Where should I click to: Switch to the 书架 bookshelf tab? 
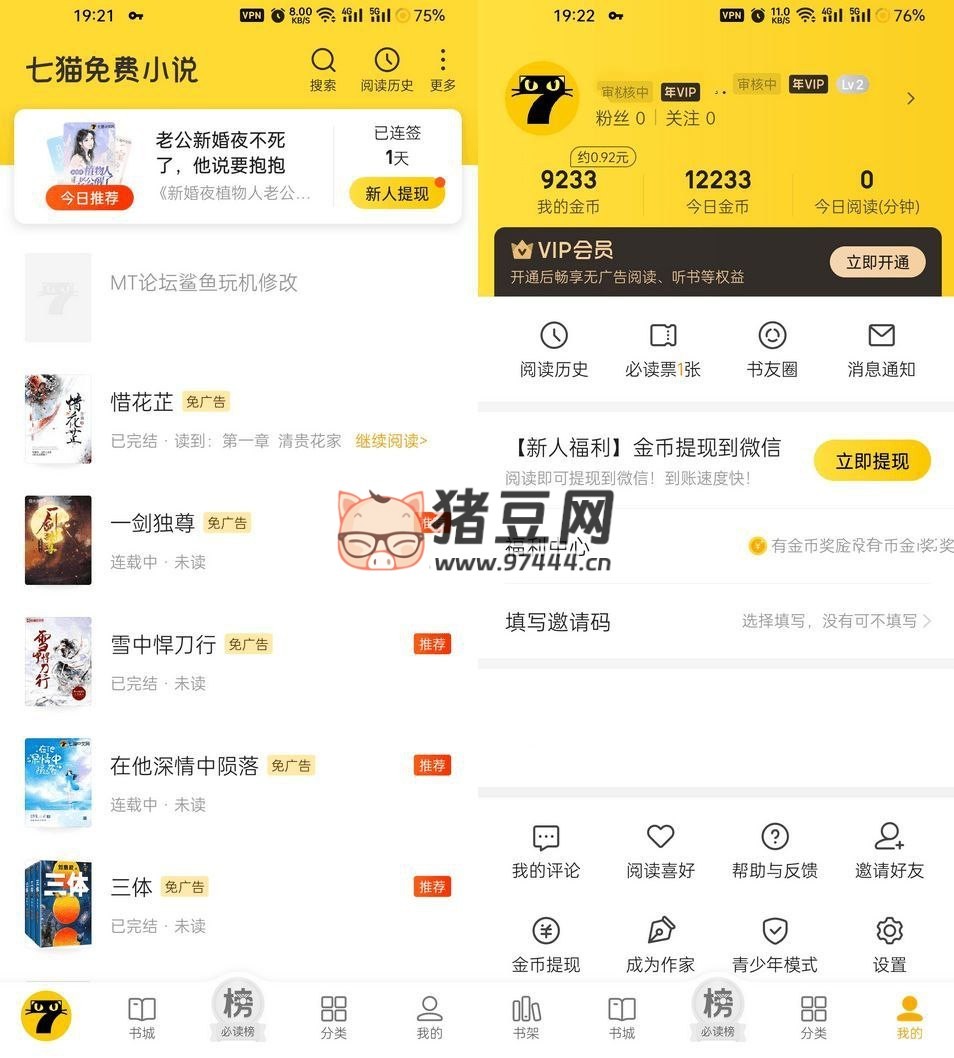526,1015
